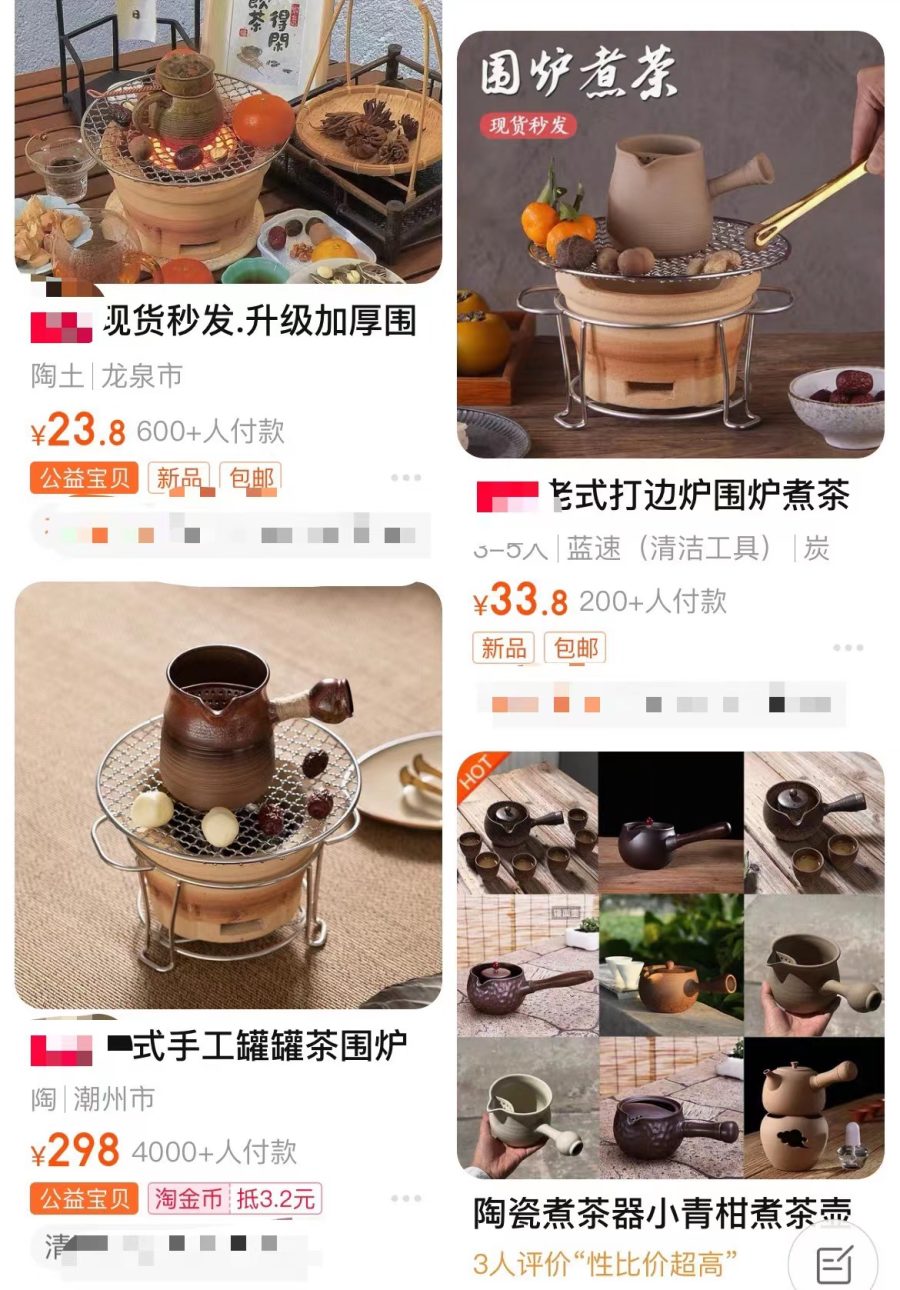Open the three-dot menu on the ¥23.8 item
The width and height of the screenshot is (900, 1290).
(405, 478)
